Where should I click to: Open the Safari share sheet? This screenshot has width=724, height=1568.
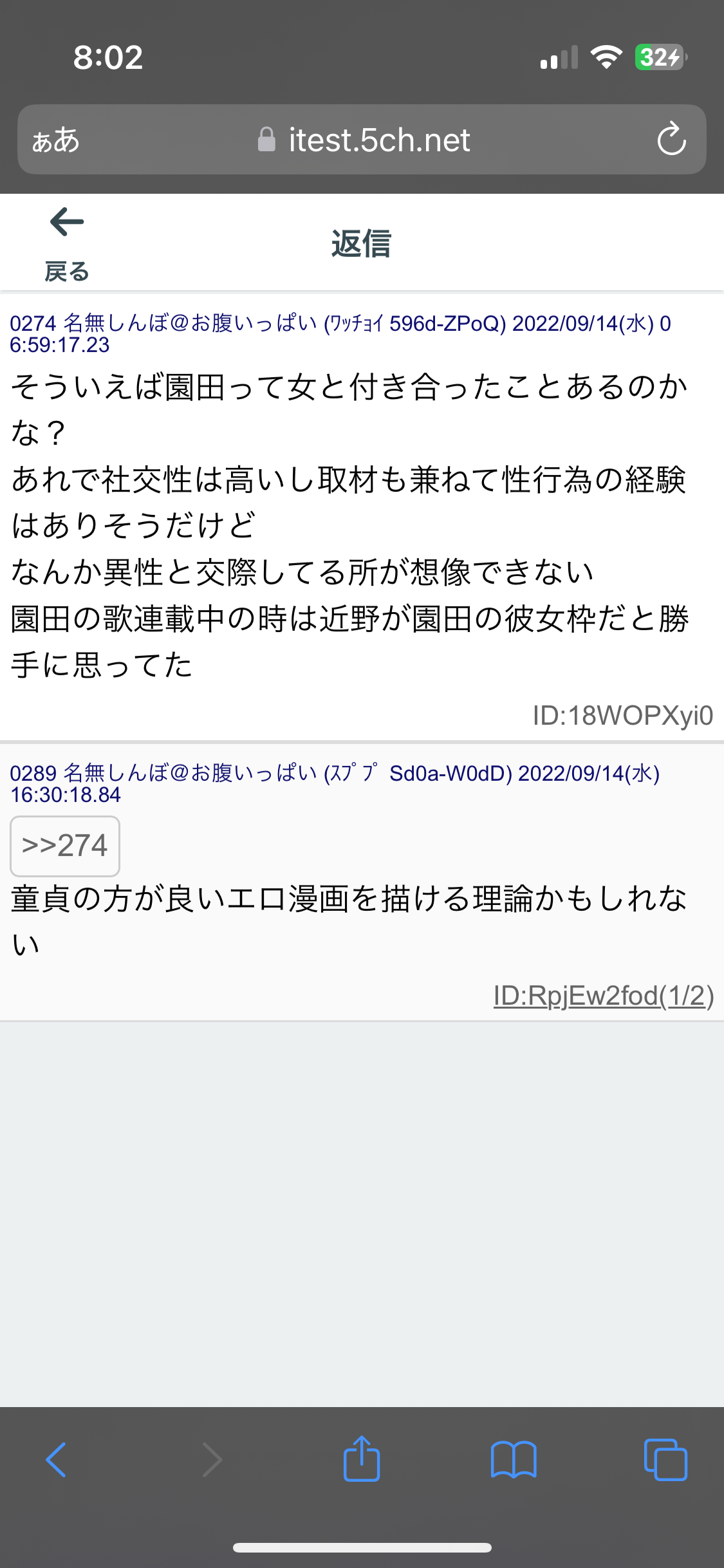pyautogui.click(x=362, y=1459)
